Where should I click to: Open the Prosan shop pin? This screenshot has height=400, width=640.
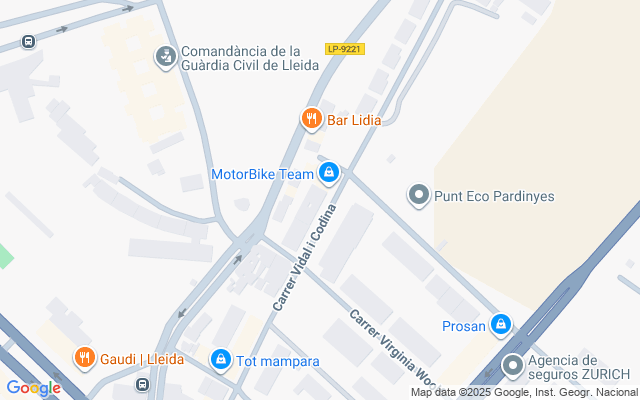click(x=501, y=325)
